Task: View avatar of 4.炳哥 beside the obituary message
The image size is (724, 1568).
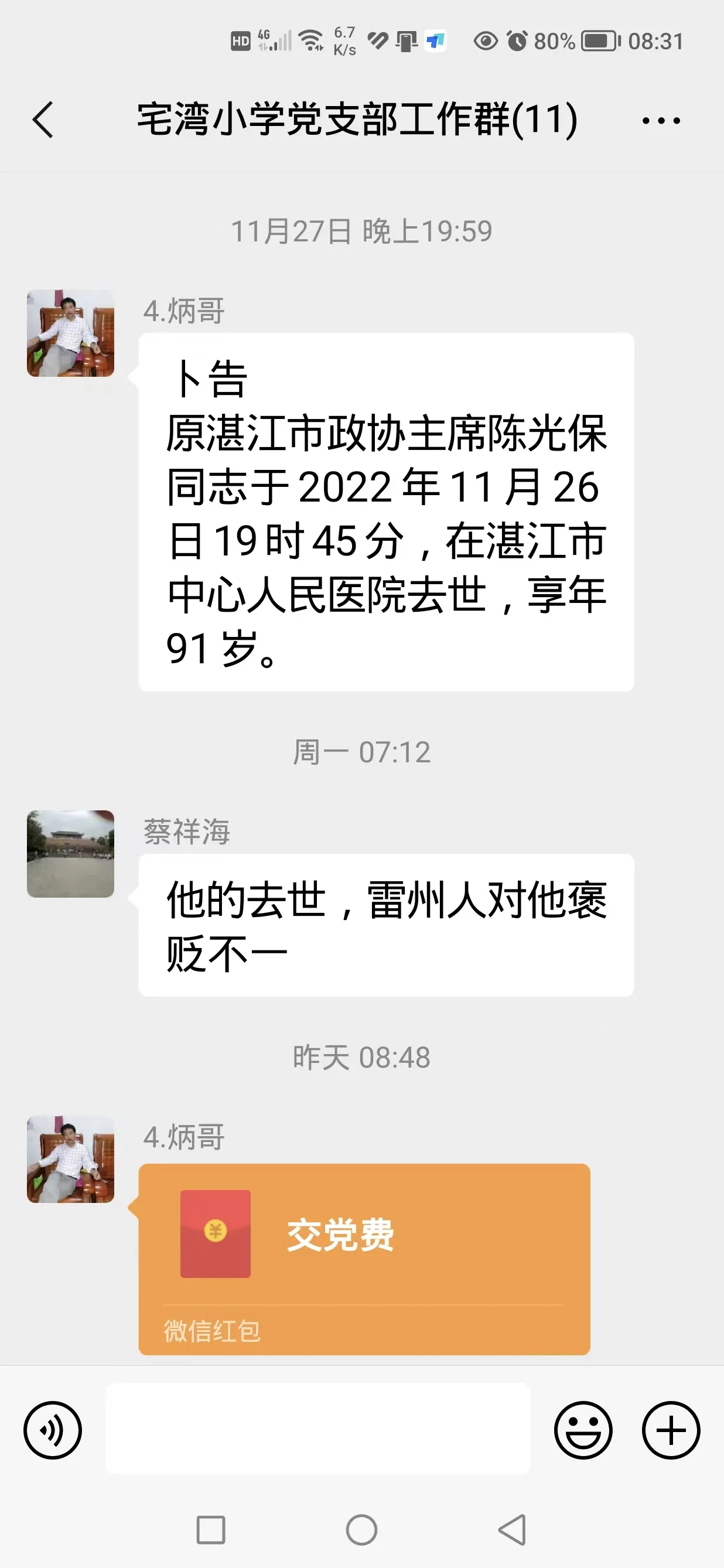Action: [x=70, y=333]
